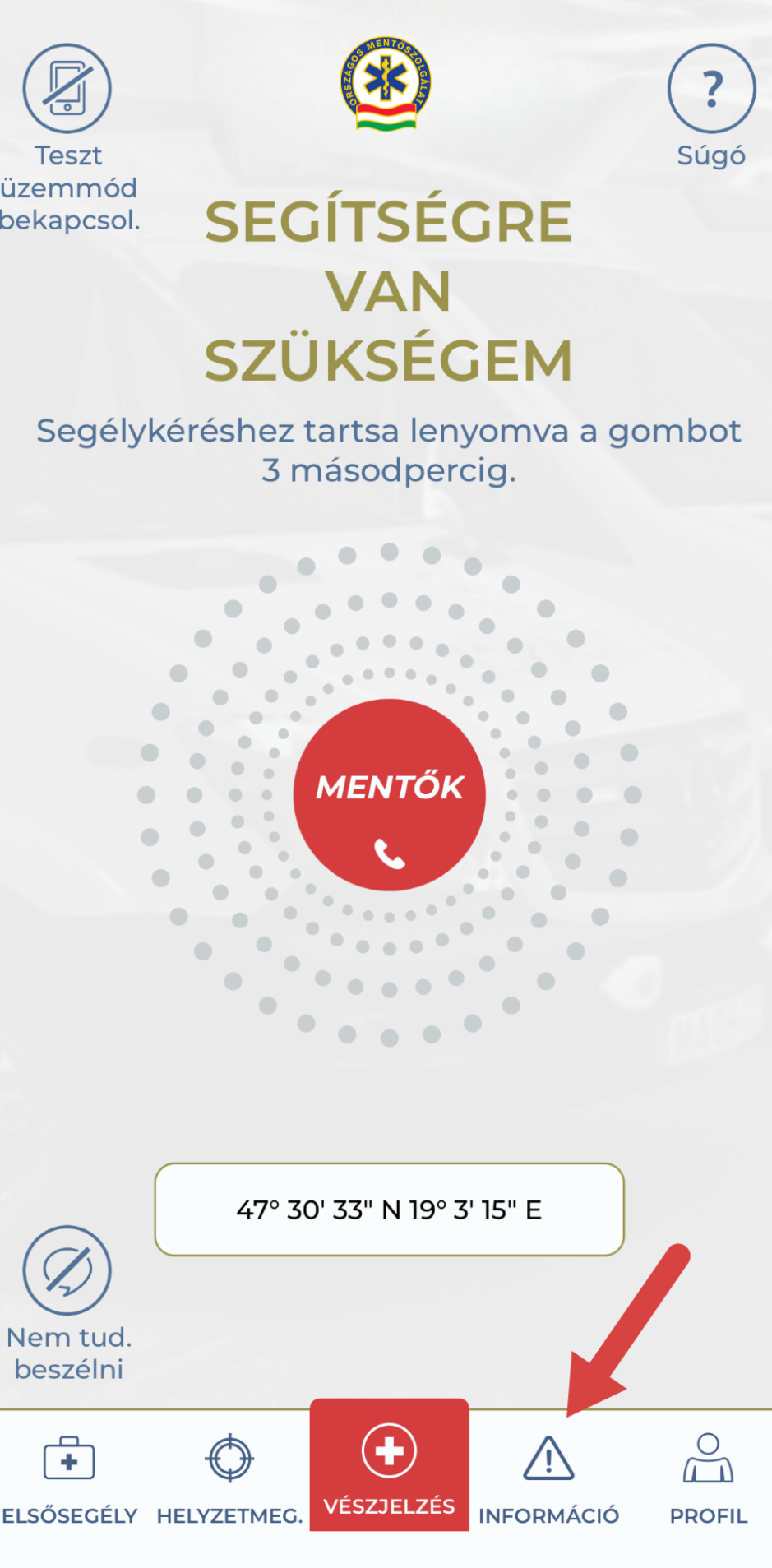Enable test mode (Teszt üzemmód)
The height and width of the screenshot is (1568, 772).
(x=67, y=89)
